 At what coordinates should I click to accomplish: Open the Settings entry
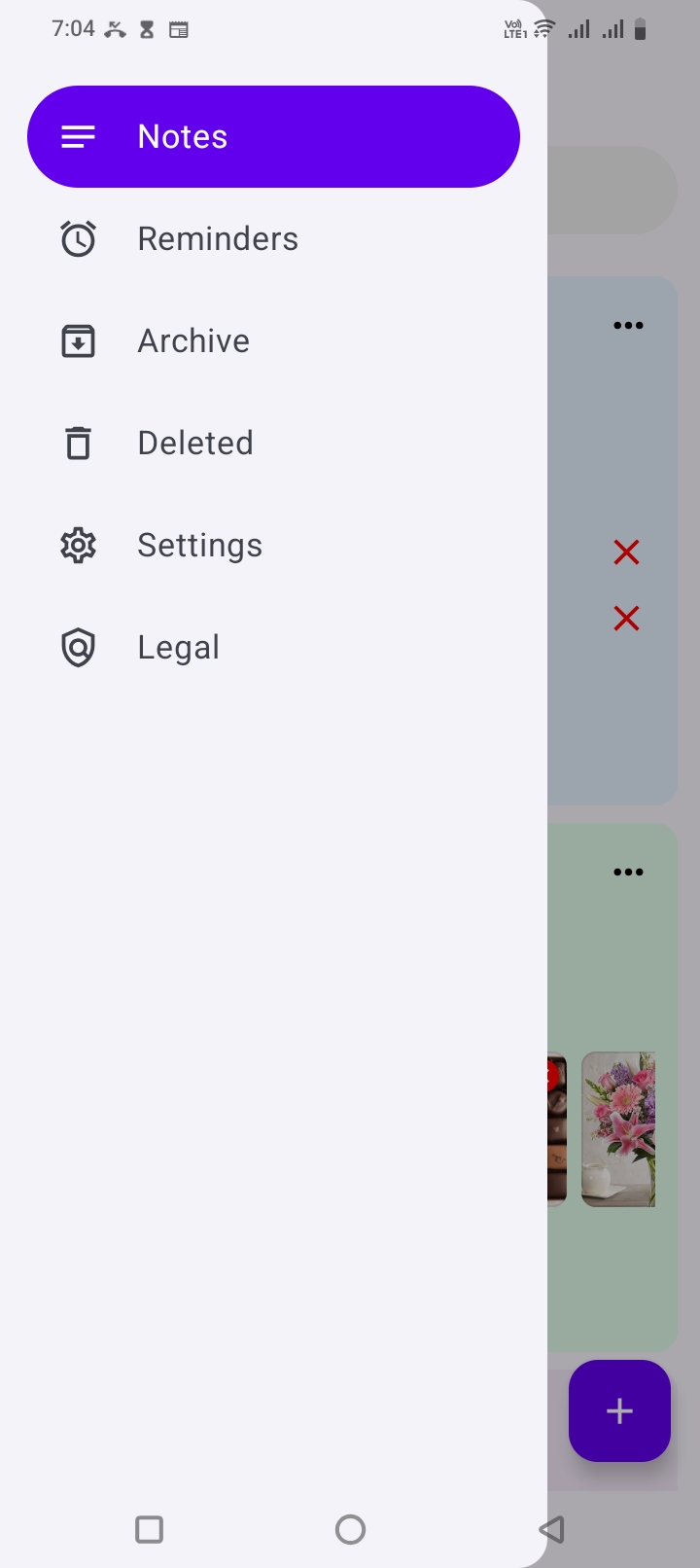click(x=199, y=545)
